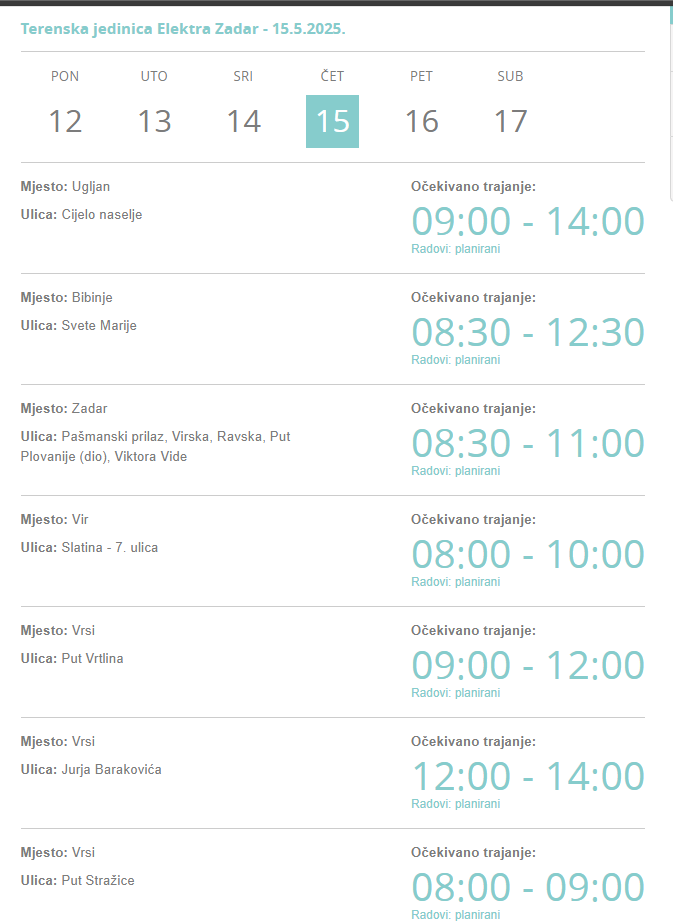Screen dimensions: 673x923
Task: Open Wednesday the 14th schedule
Action: (243, 121)
